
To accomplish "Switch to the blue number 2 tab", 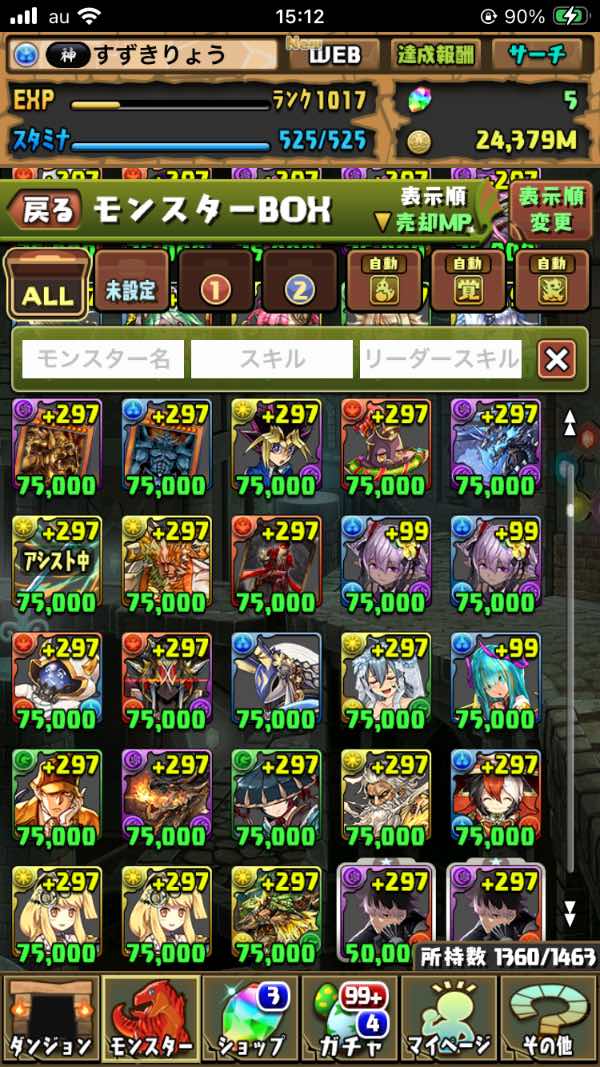I will tap(300, 287).
